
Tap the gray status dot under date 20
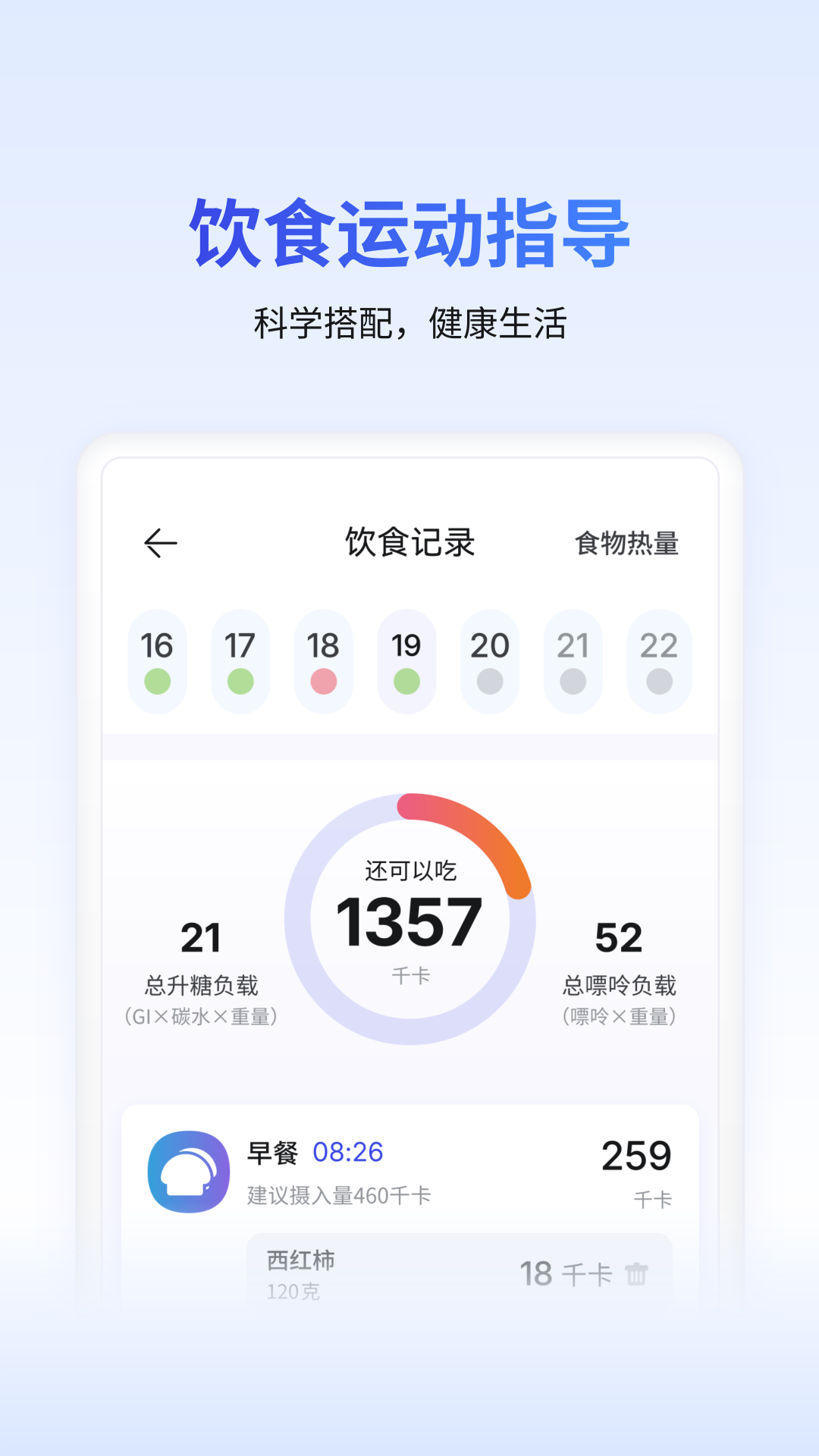tap(491, 682)
